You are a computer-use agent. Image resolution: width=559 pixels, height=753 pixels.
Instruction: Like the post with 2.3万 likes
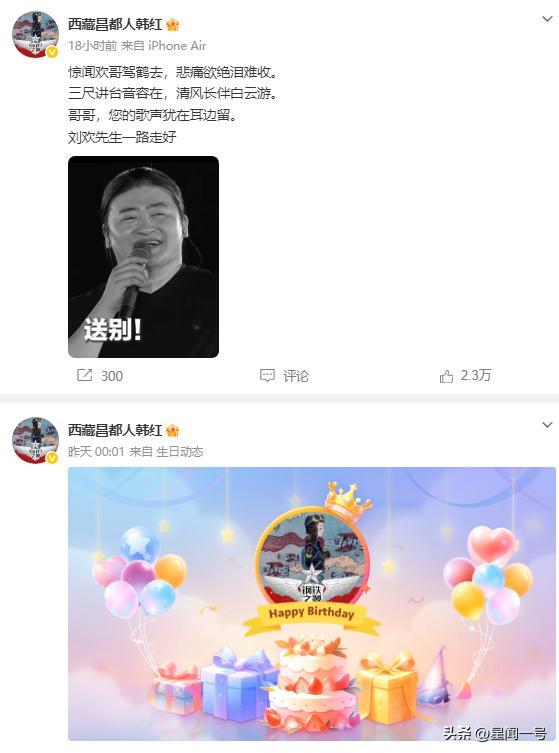[x=465, y=376]
